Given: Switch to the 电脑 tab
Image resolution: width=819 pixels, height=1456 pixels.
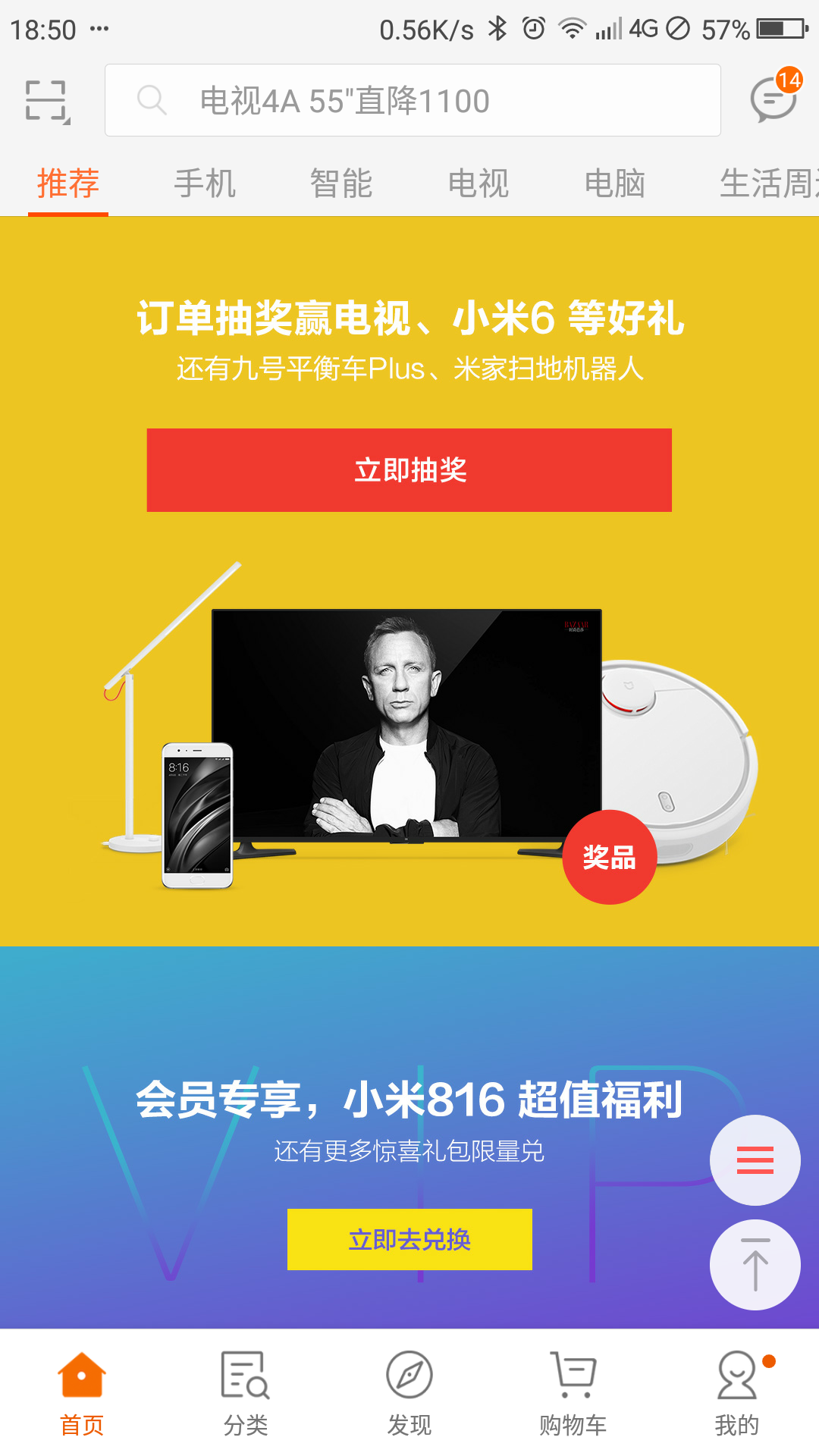Looking at the screenshot, I should (x=614, y=184).
